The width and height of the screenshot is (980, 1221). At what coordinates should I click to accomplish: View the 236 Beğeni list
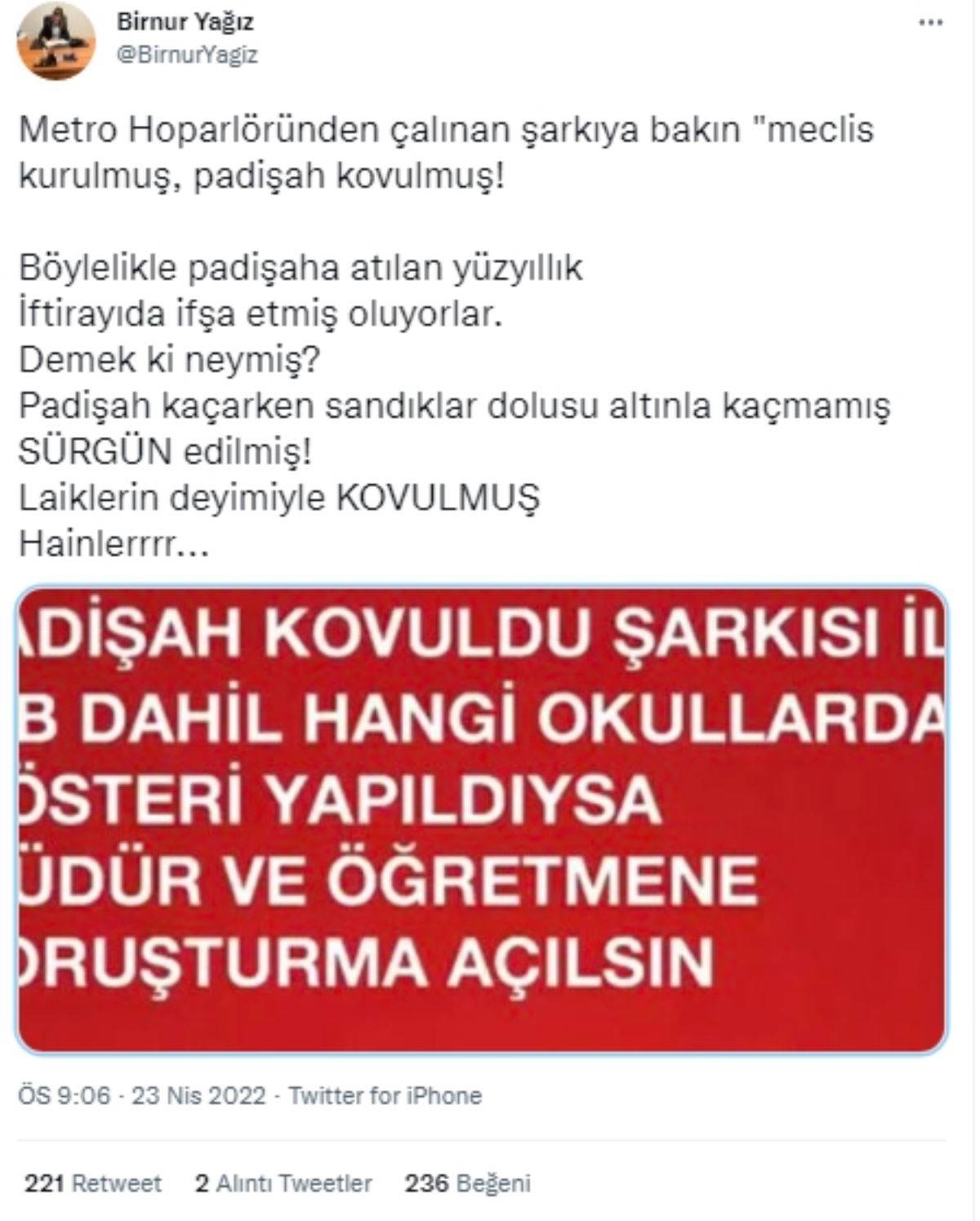coord(468,1183)
